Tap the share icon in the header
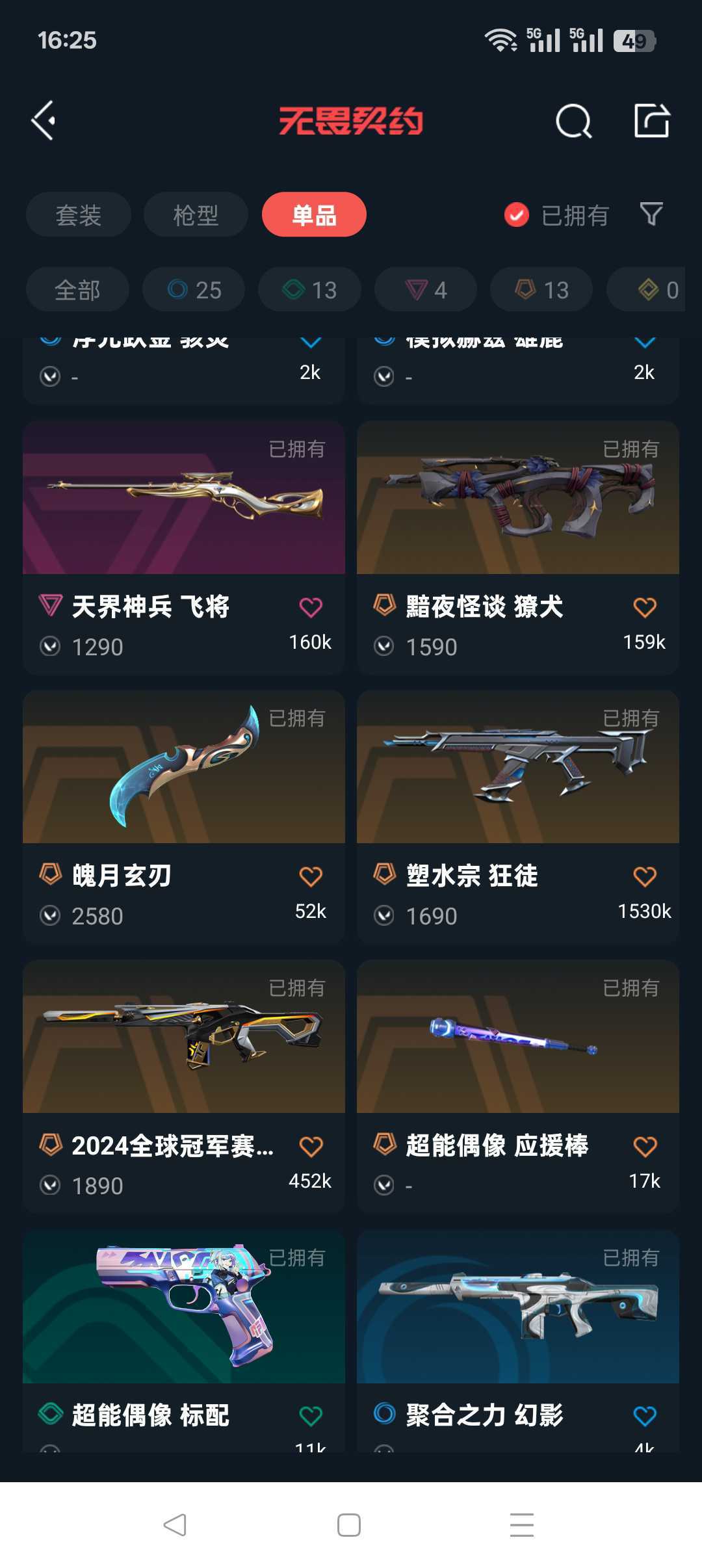Image resolution: width=702 pixels, height=1568 pixels. tap(652, 120)
